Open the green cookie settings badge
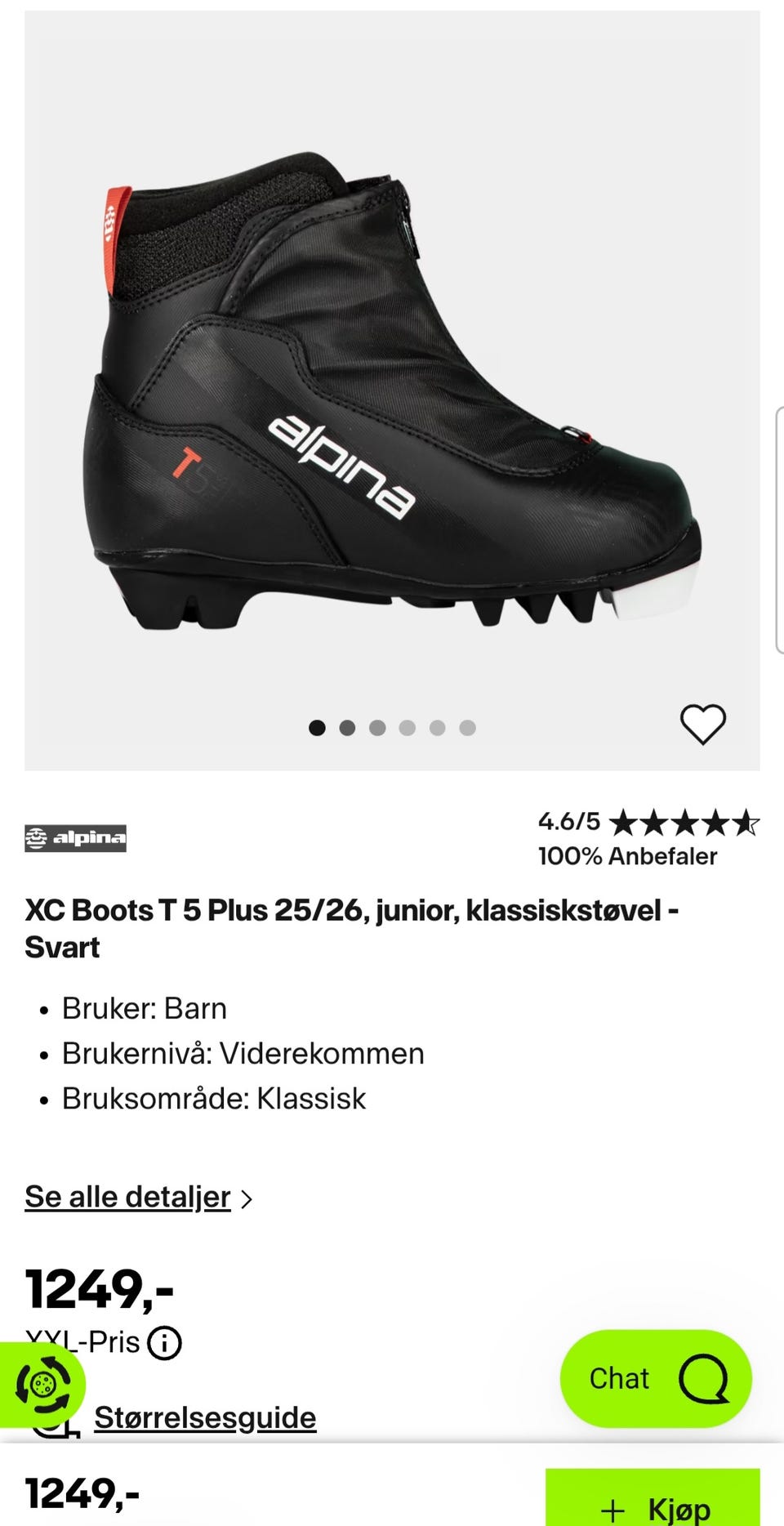 (x=41, y=1385)
